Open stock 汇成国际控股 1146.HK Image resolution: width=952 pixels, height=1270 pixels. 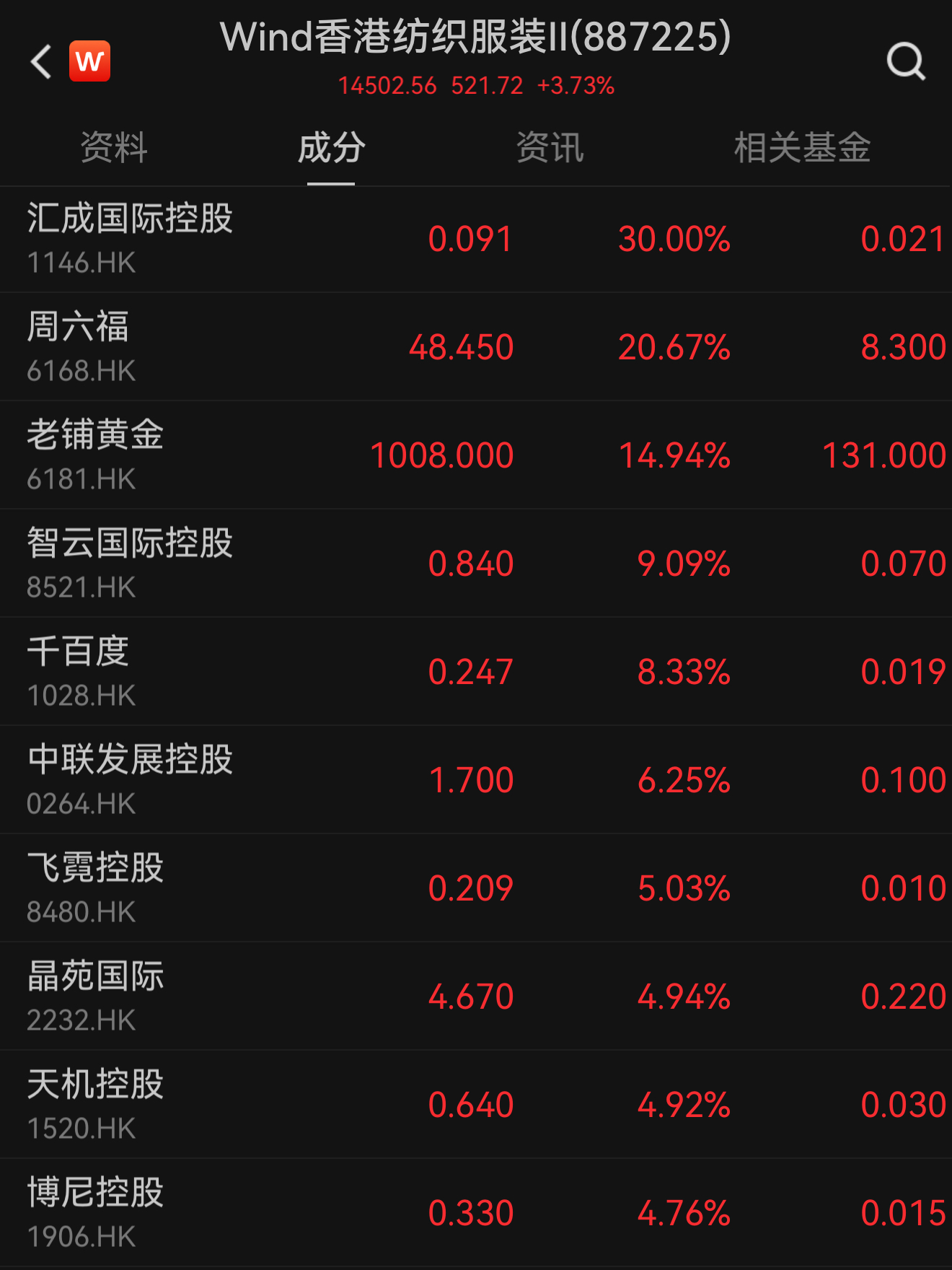tap(130, 239)
